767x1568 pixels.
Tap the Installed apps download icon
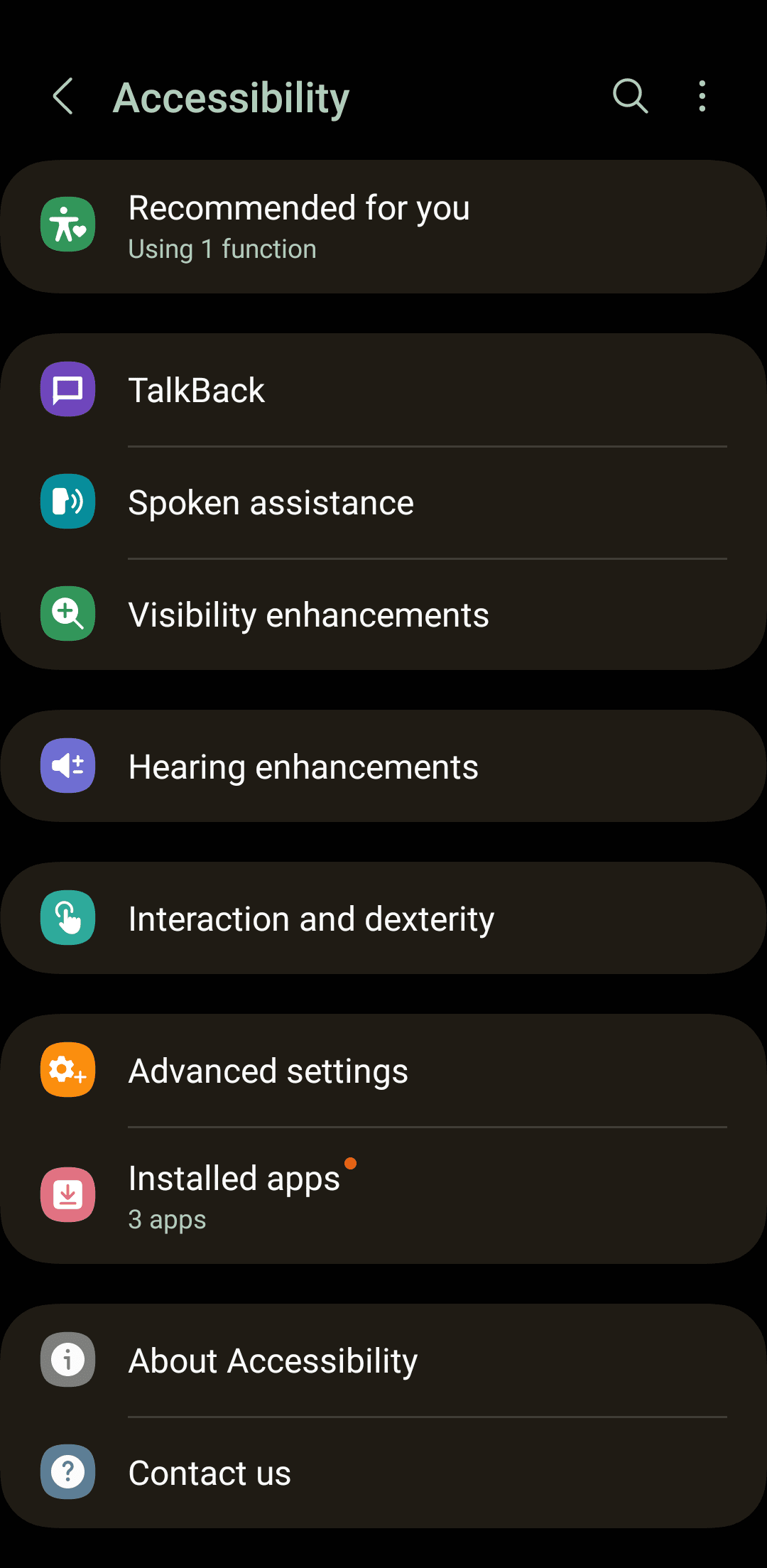point(67,1194)
